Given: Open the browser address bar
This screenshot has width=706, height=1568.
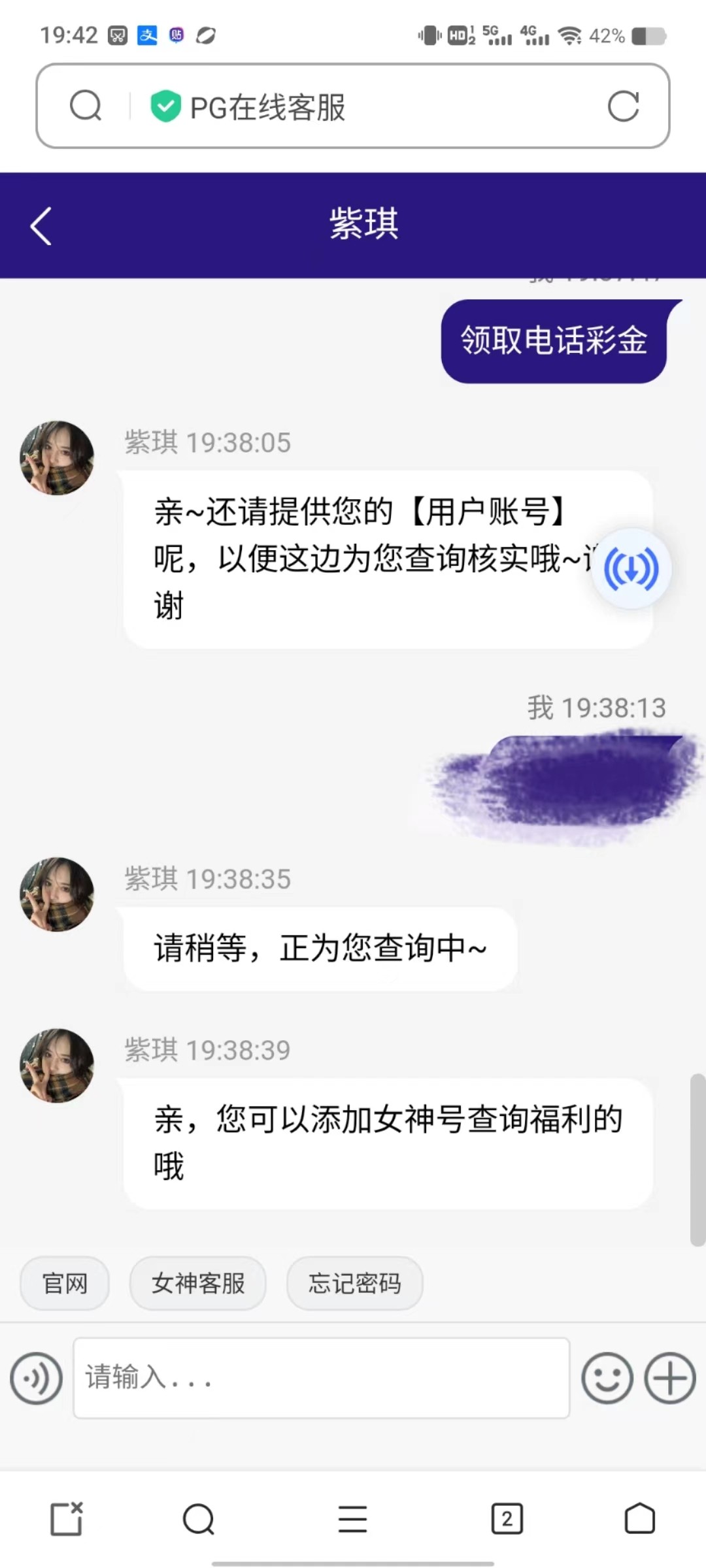Looking at the screenshot, I should point(353,106).
